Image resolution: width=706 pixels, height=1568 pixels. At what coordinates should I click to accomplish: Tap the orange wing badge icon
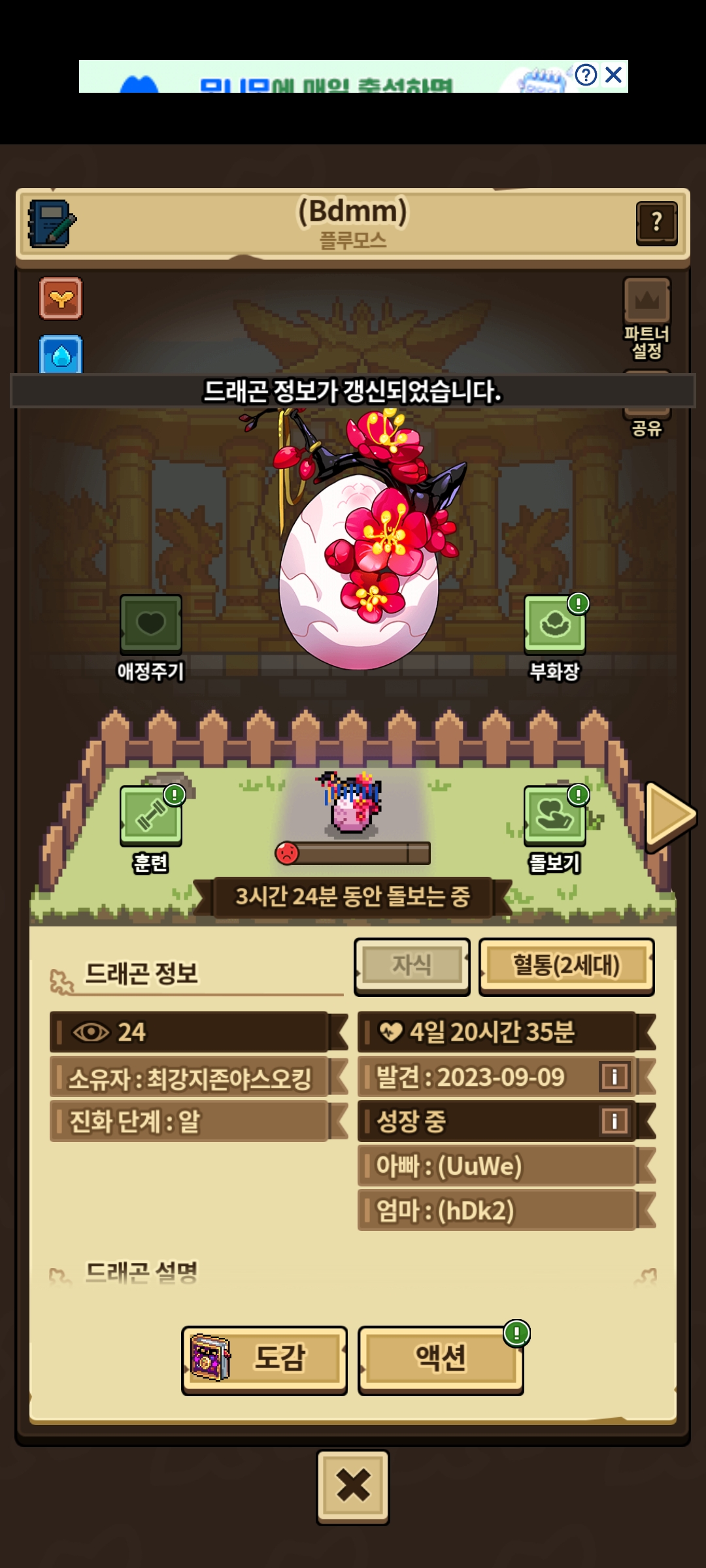coord(61,299)
